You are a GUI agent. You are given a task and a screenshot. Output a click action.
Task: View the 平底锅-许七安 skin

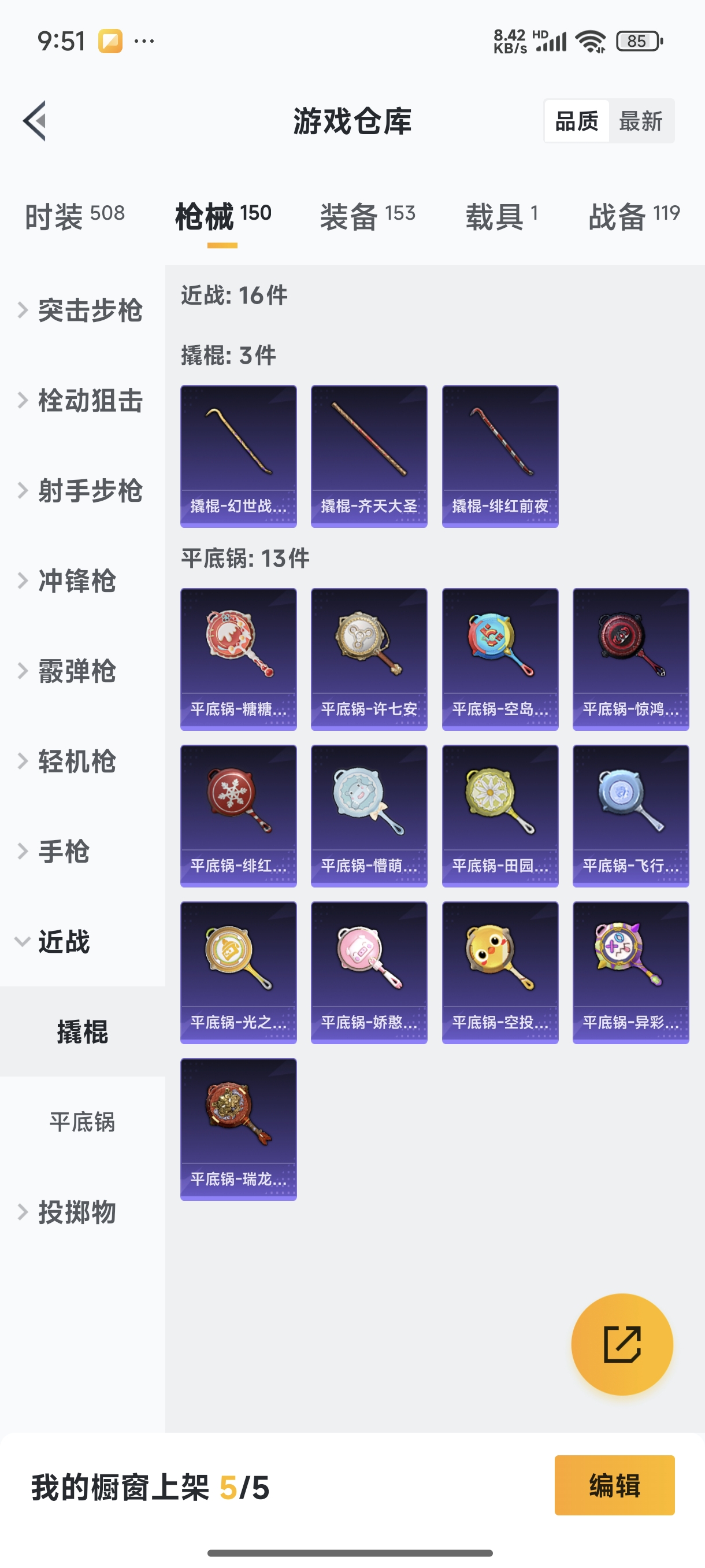point(369,659)
